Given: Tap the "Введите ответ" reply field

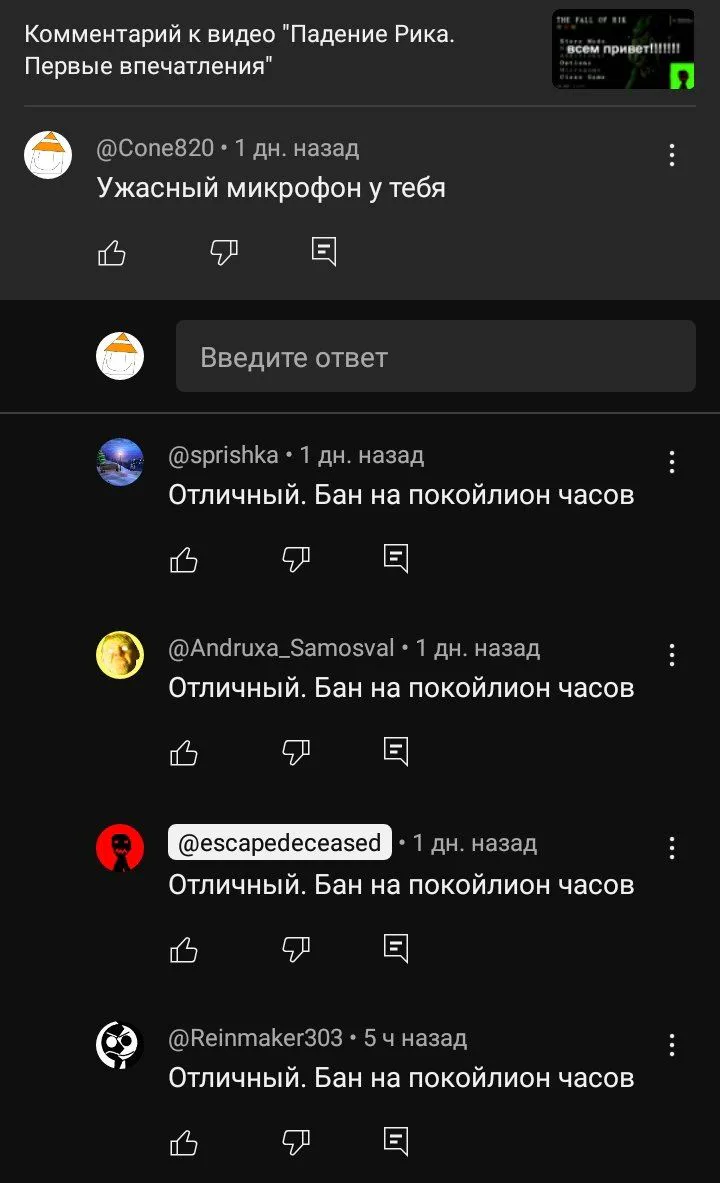Looking at the screenshot, I should pyautogui.click(x=435, y=357).
